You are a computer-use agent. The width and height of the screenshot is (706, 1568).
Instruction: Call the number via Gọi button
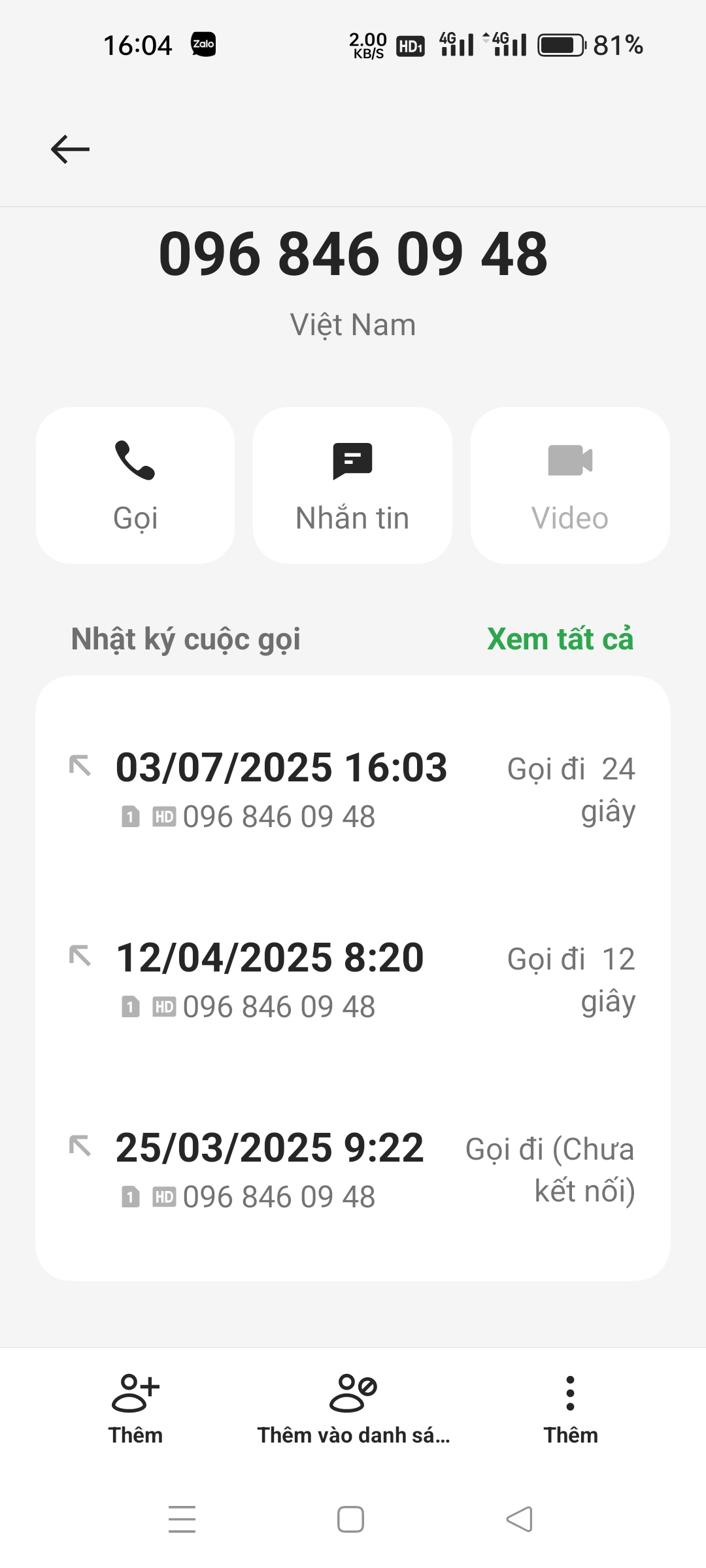click(x=135, y=485)
